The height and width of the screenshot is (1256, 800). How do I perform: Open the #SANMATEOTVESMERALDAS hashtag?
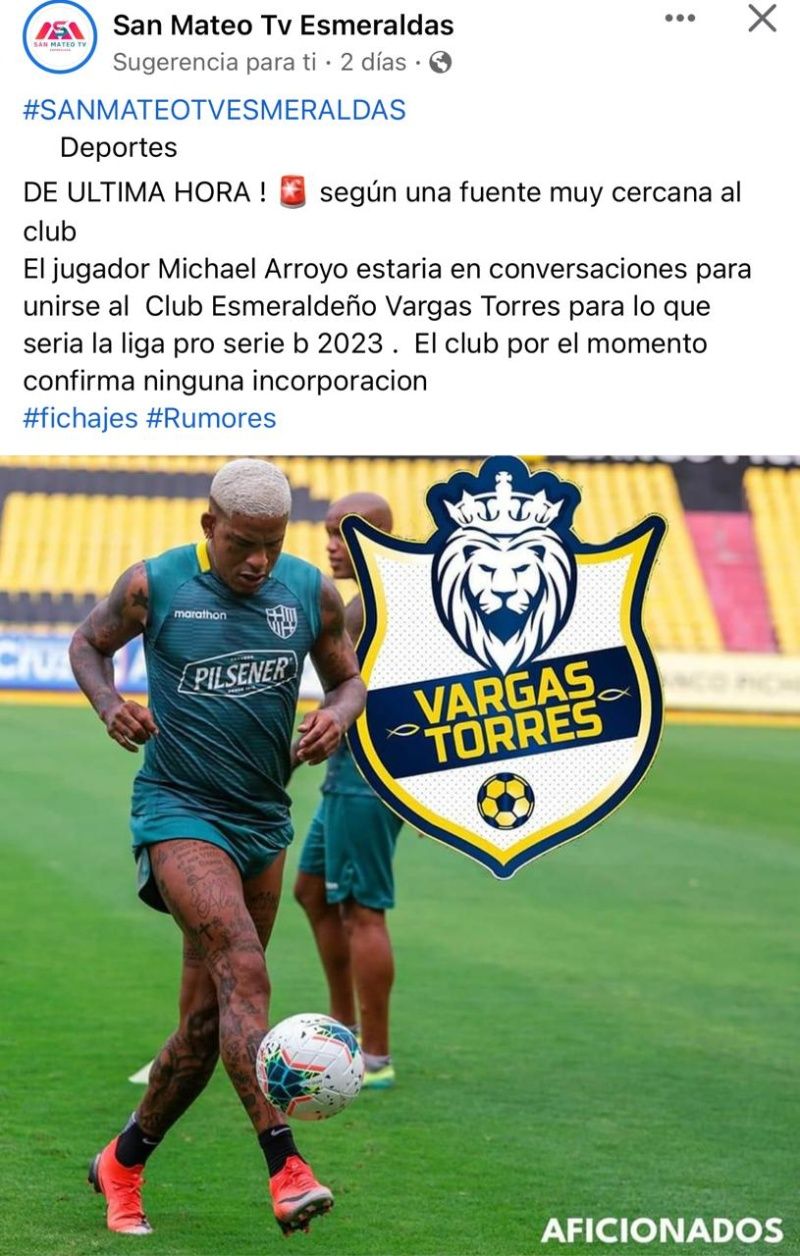214,110
